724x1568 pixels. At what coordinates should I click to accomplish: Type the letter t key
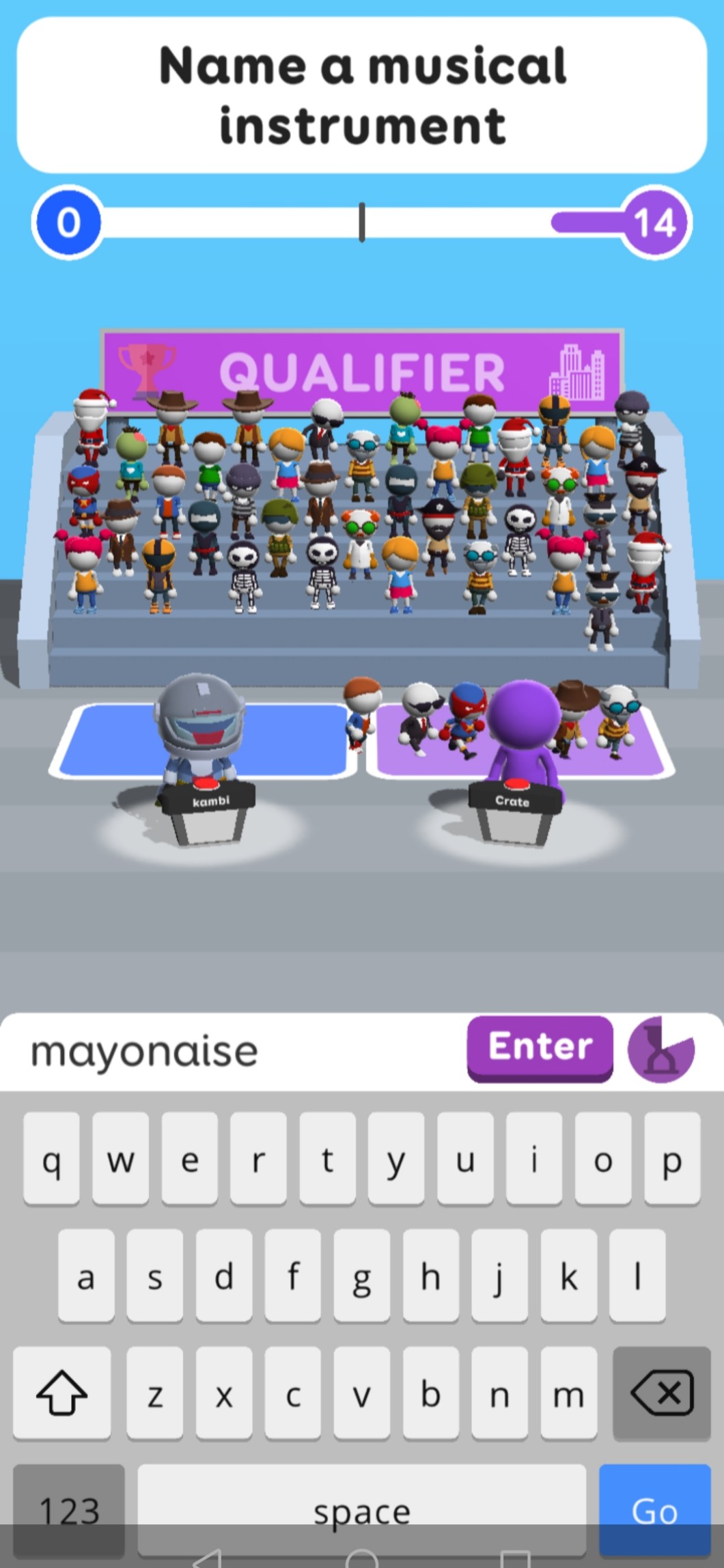pos(327,1158)
